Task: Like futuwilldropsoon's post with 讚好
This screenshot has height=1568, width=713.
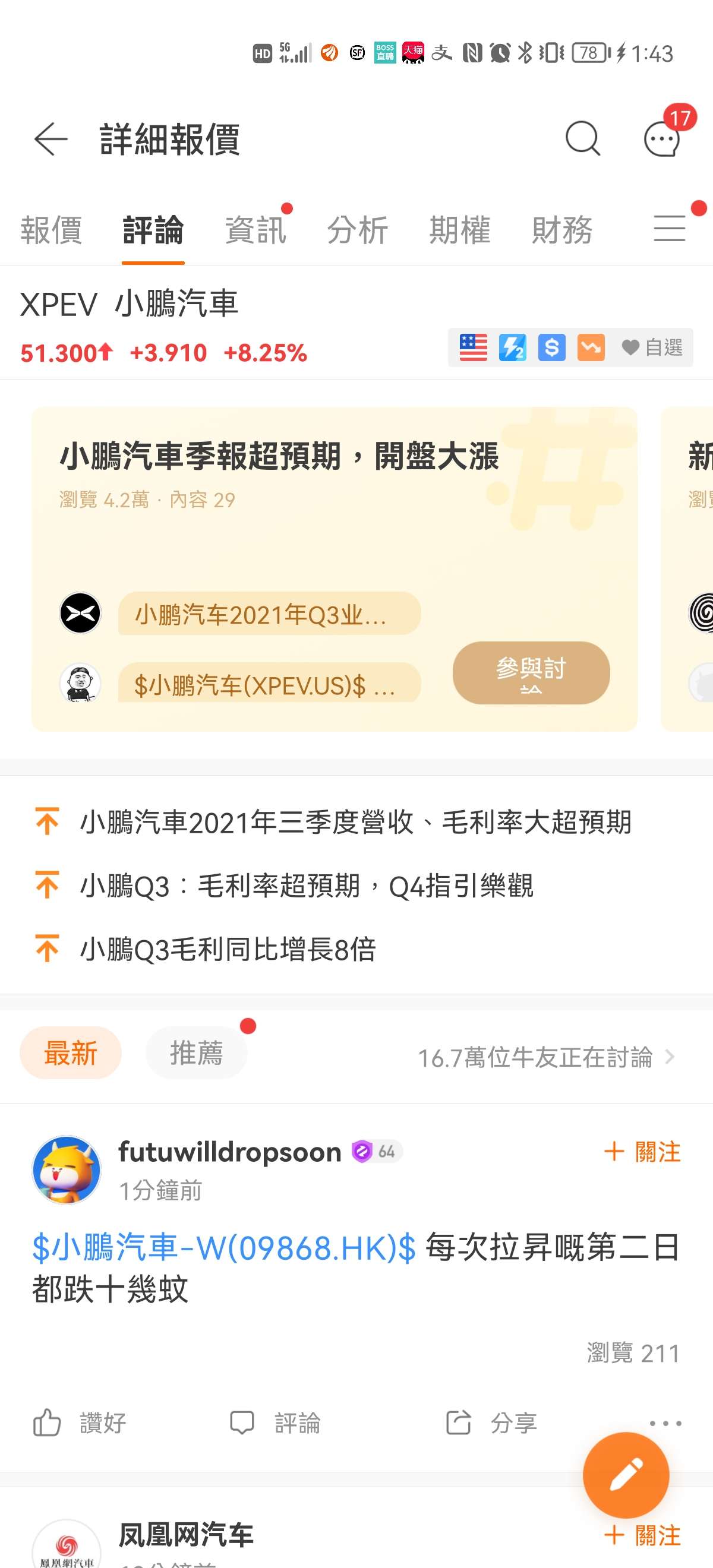Action: click(x=79, y=1423)
